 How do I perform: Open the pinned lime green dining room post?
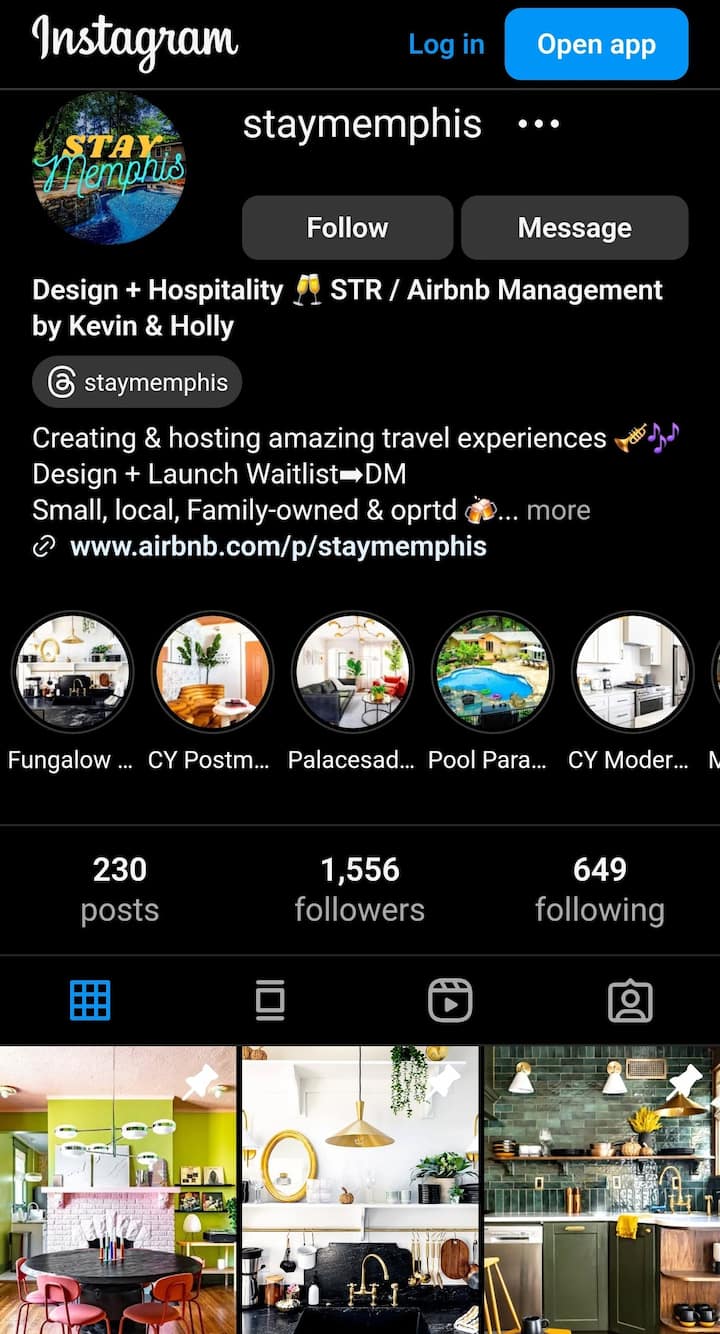pyautogui.click(x=118, y=1190)
